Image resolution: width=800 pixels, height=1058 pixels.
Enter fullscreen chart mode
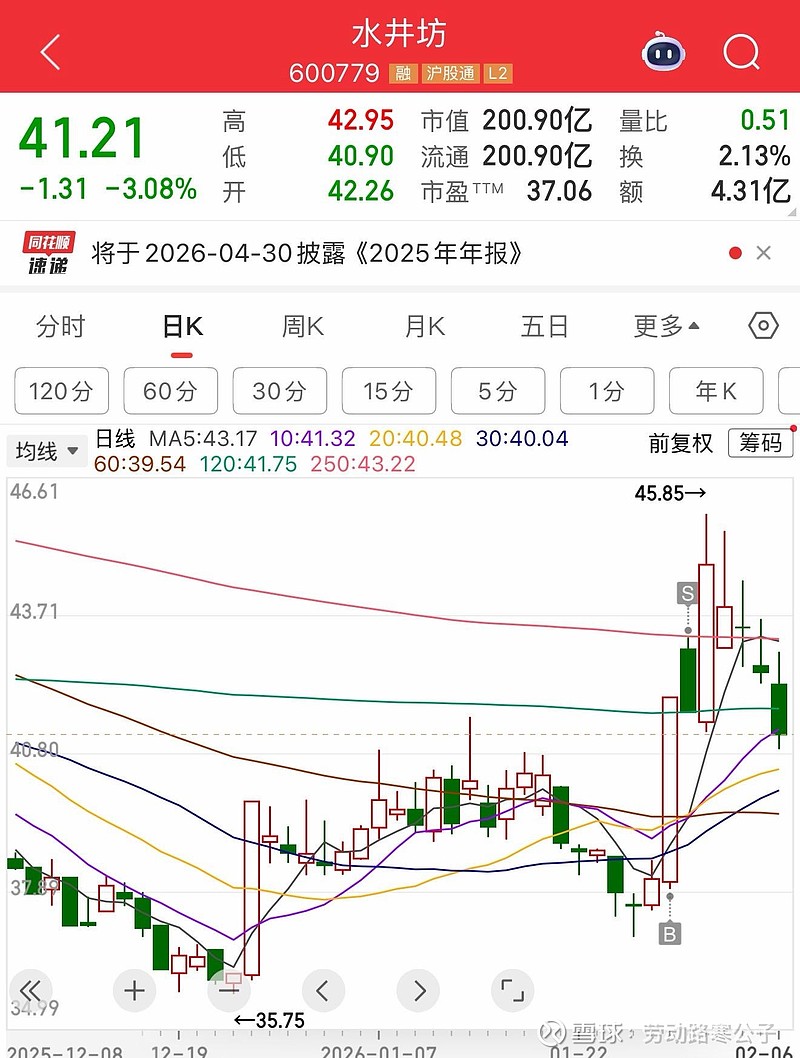(512, 991)
